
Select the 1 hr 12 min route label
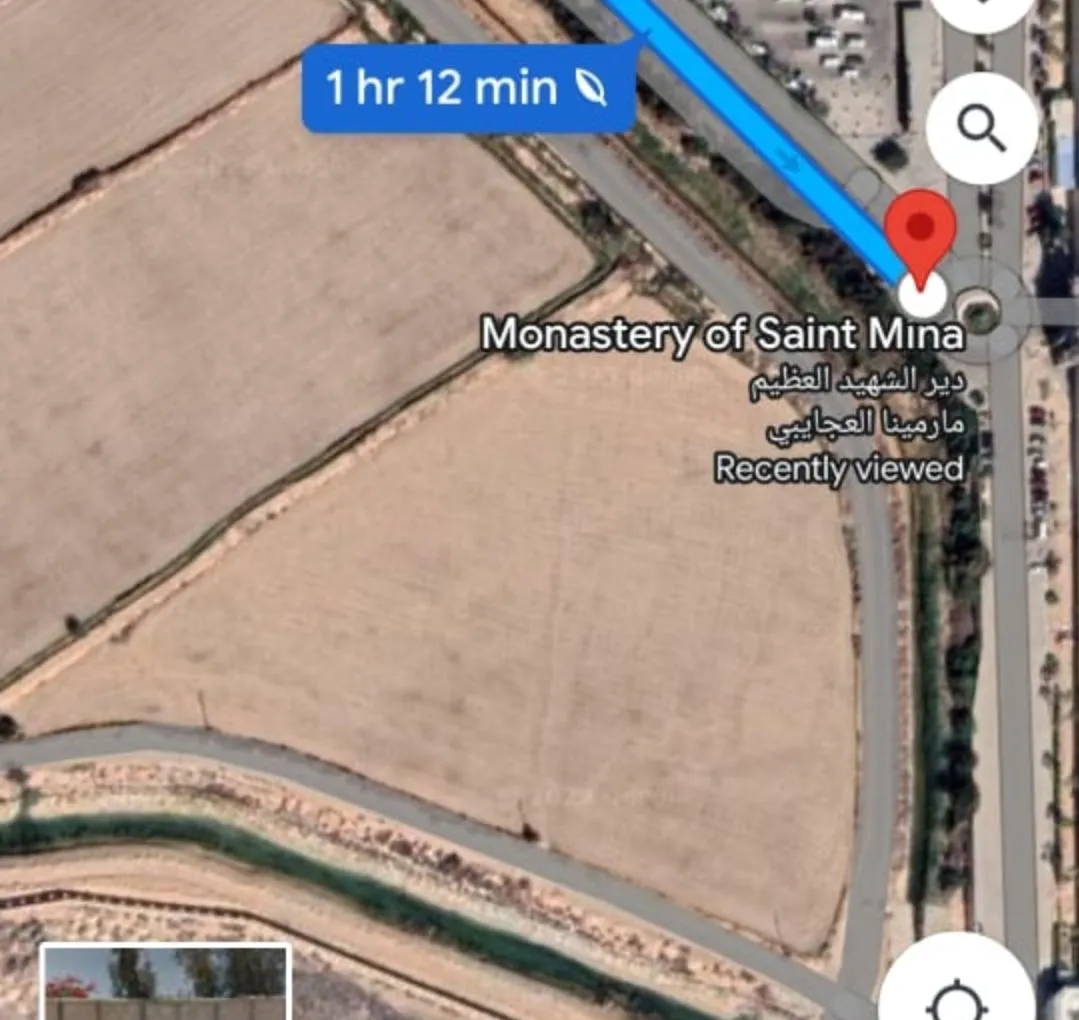[x=468, y=89]
